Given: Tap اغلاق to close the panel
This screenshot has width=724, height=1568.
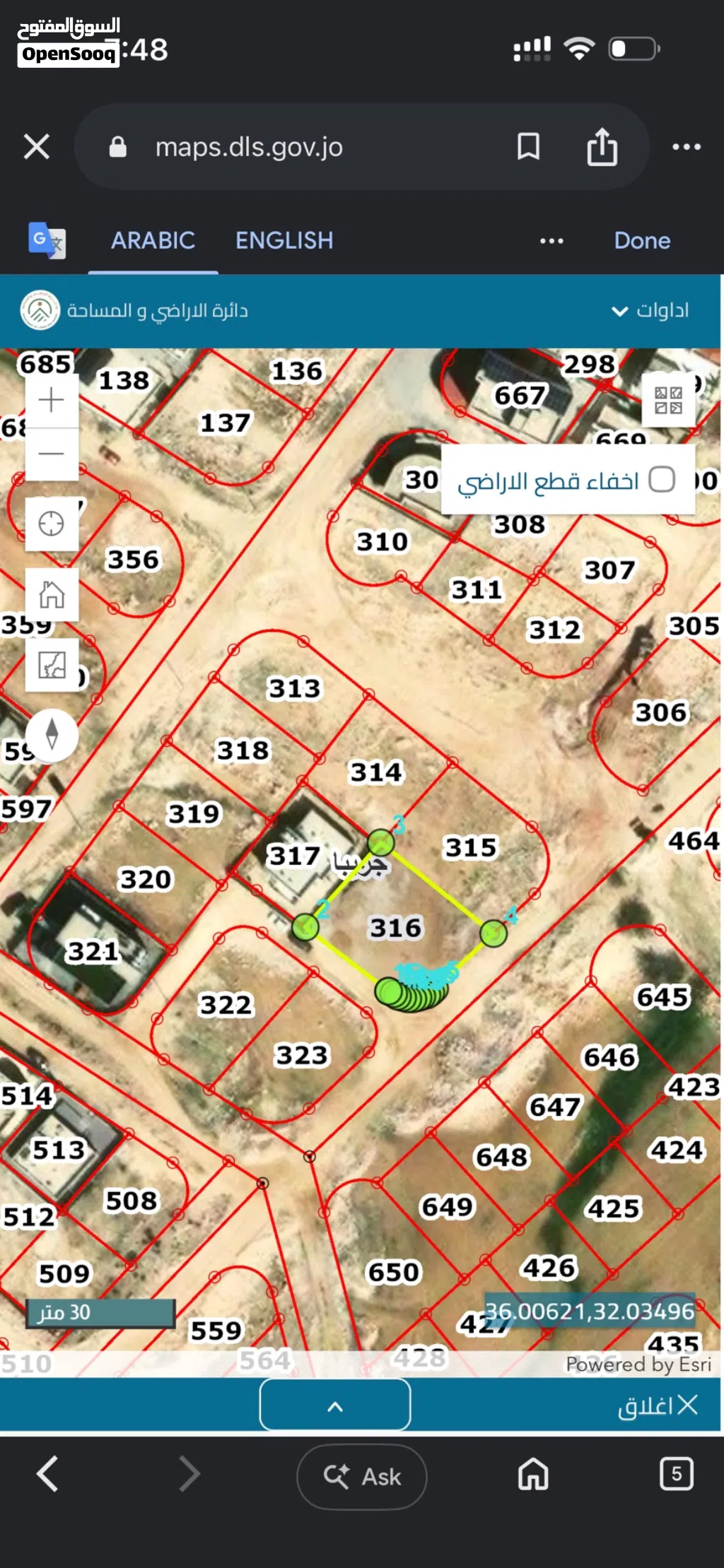Looking at the screenshot, I should [658, 1405].
